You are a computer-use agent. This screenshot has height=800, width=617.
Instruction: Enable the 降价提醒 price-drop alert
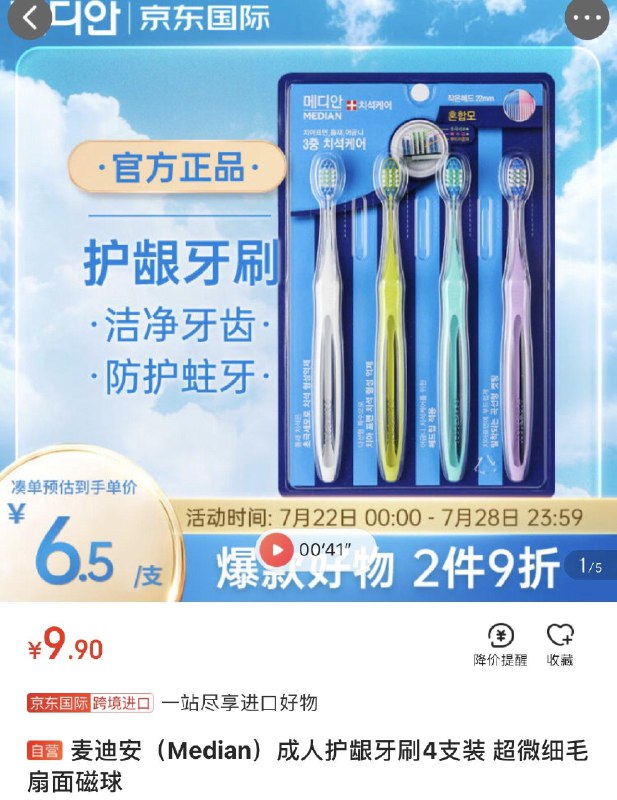[x=500, y=644]
